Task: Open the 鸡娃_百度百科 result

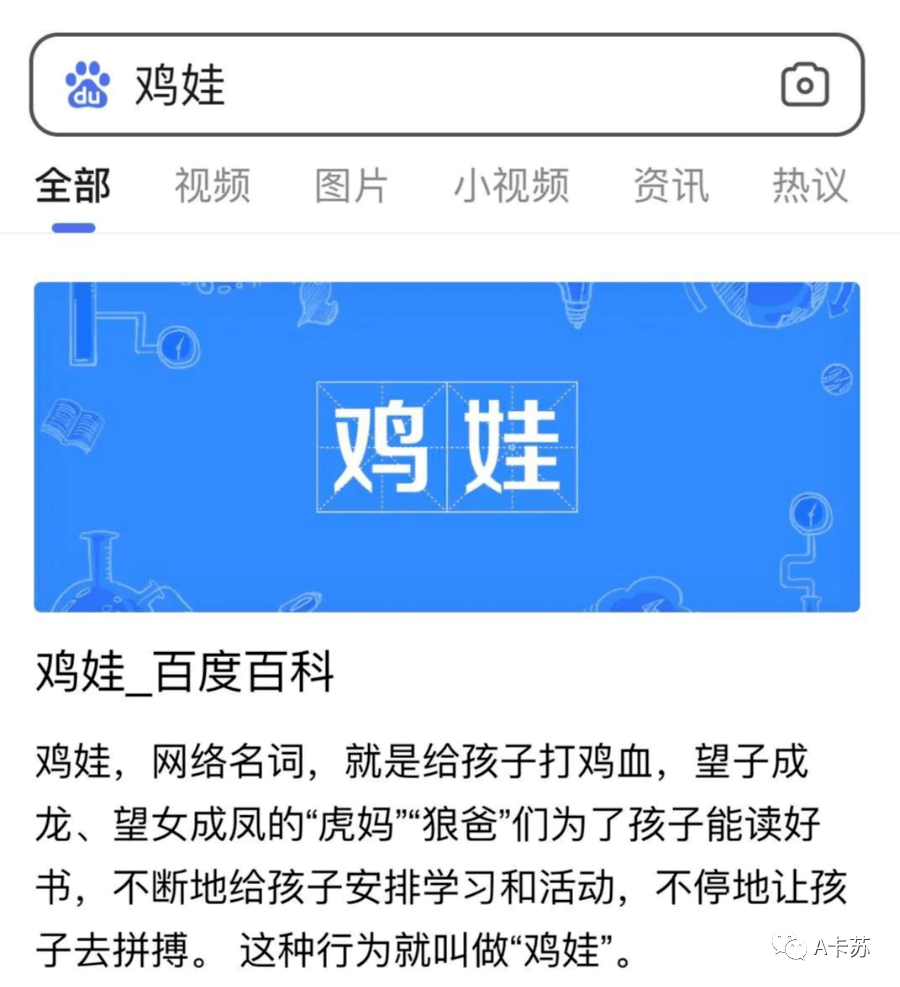Action: tap(185, 673)
